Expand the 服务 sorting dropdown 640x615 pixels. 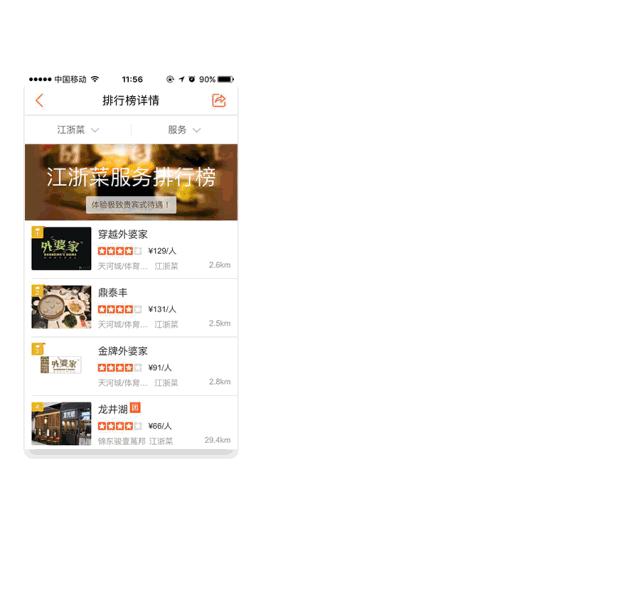point(184,130)
